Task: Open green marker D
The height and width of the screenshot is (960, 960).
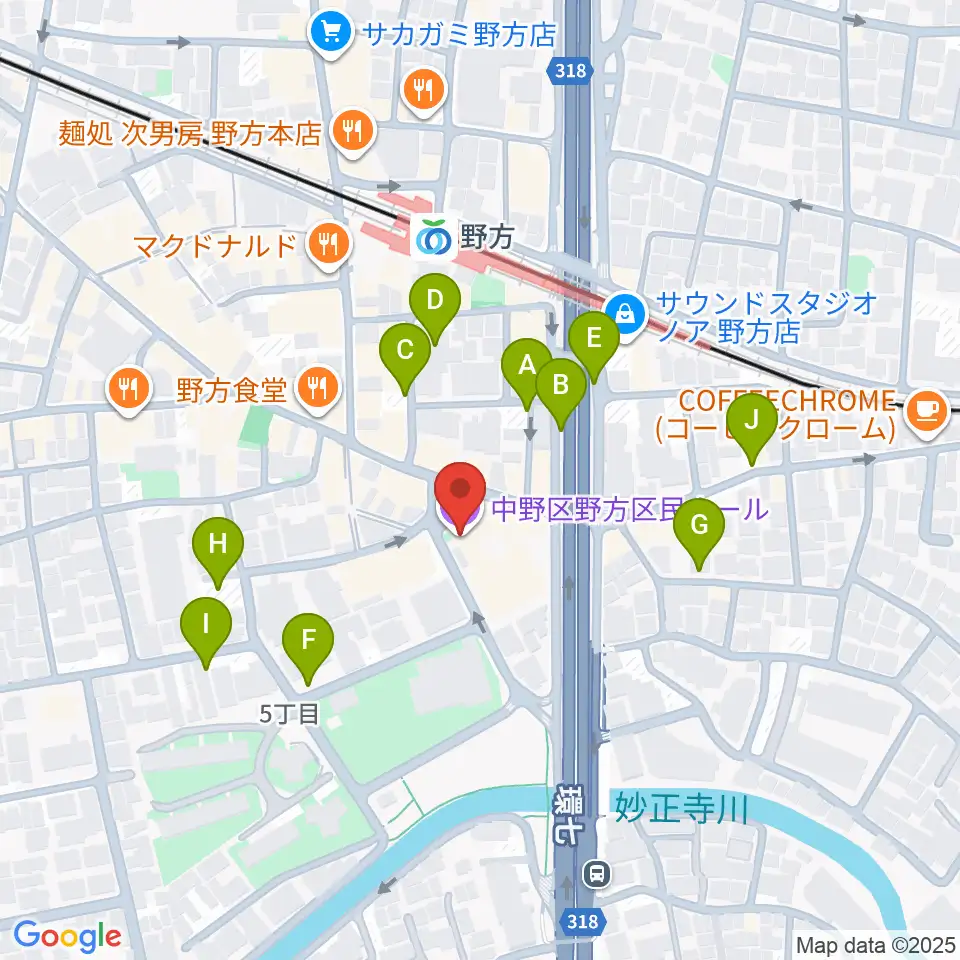Action: click(435, 304)
